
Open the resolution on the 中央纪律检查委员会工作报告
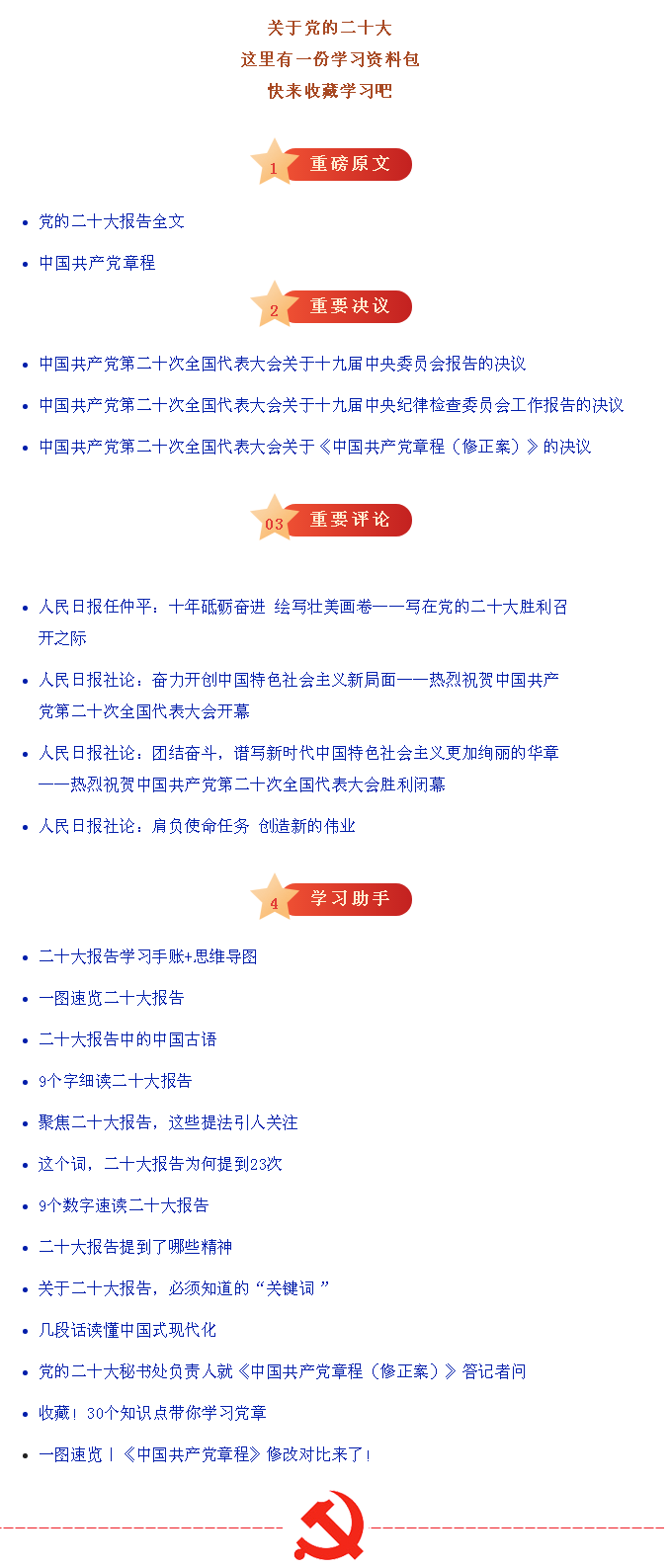point(331,406)
